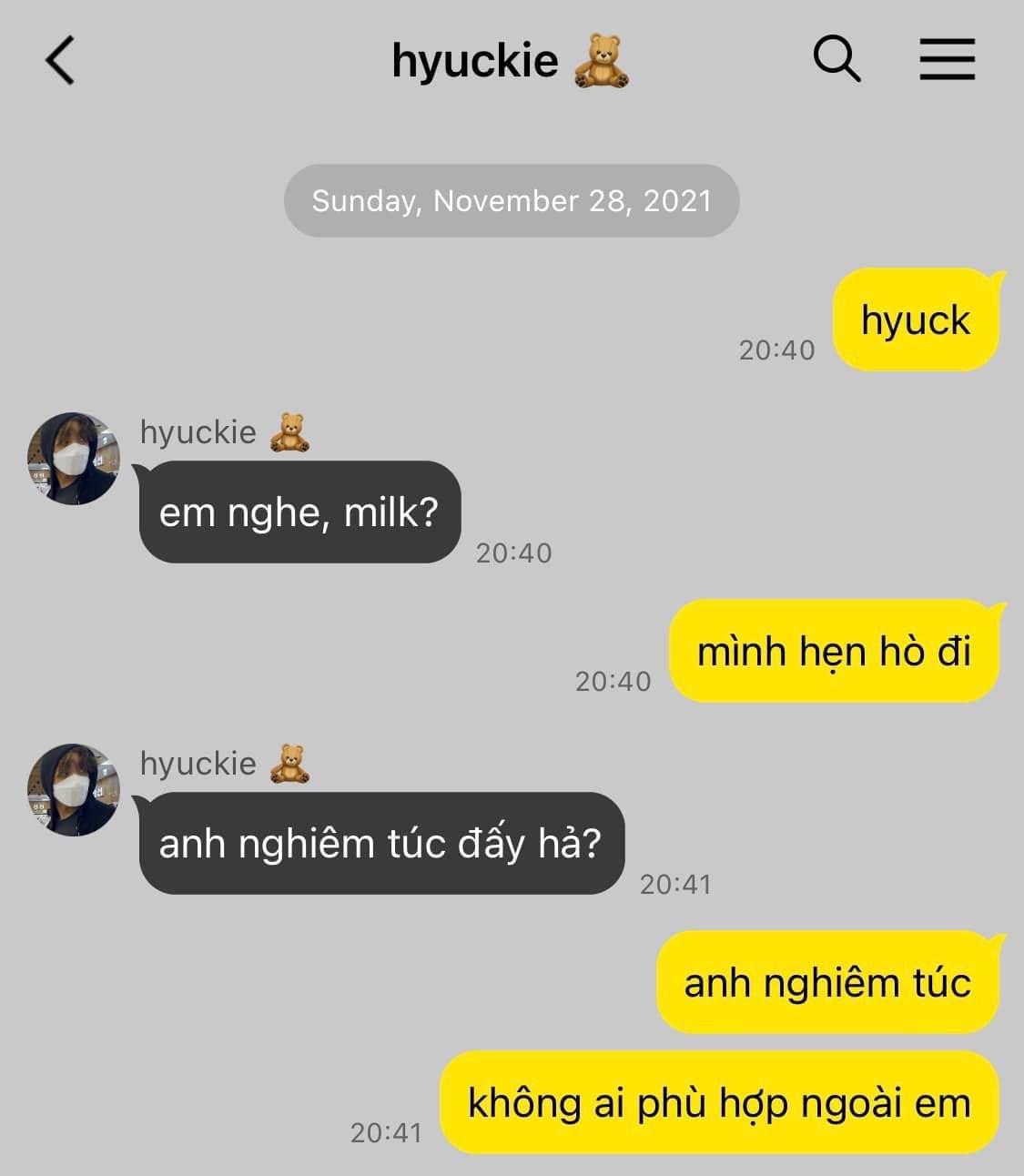Tap hyuckie's avatar beside "anh nghiêm túc đấy hả?"
This screenshot has height=1176, width=1024.
pyautogui.click(x=74, y=789)
